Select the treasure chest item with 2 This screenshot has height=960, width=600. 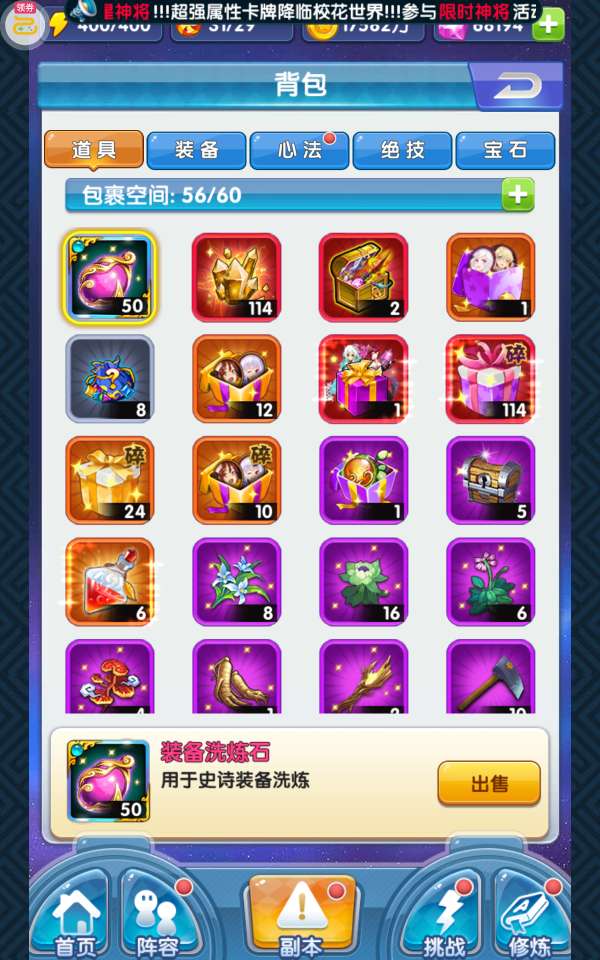[x=364, y=277]
